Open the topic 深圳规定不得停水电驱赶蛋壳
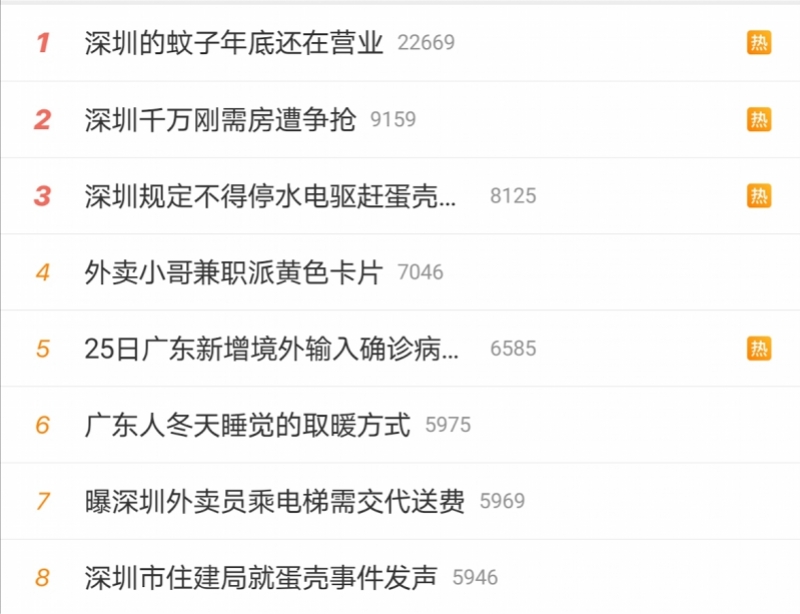Screen dimensions: 800x614 (272, 196)
